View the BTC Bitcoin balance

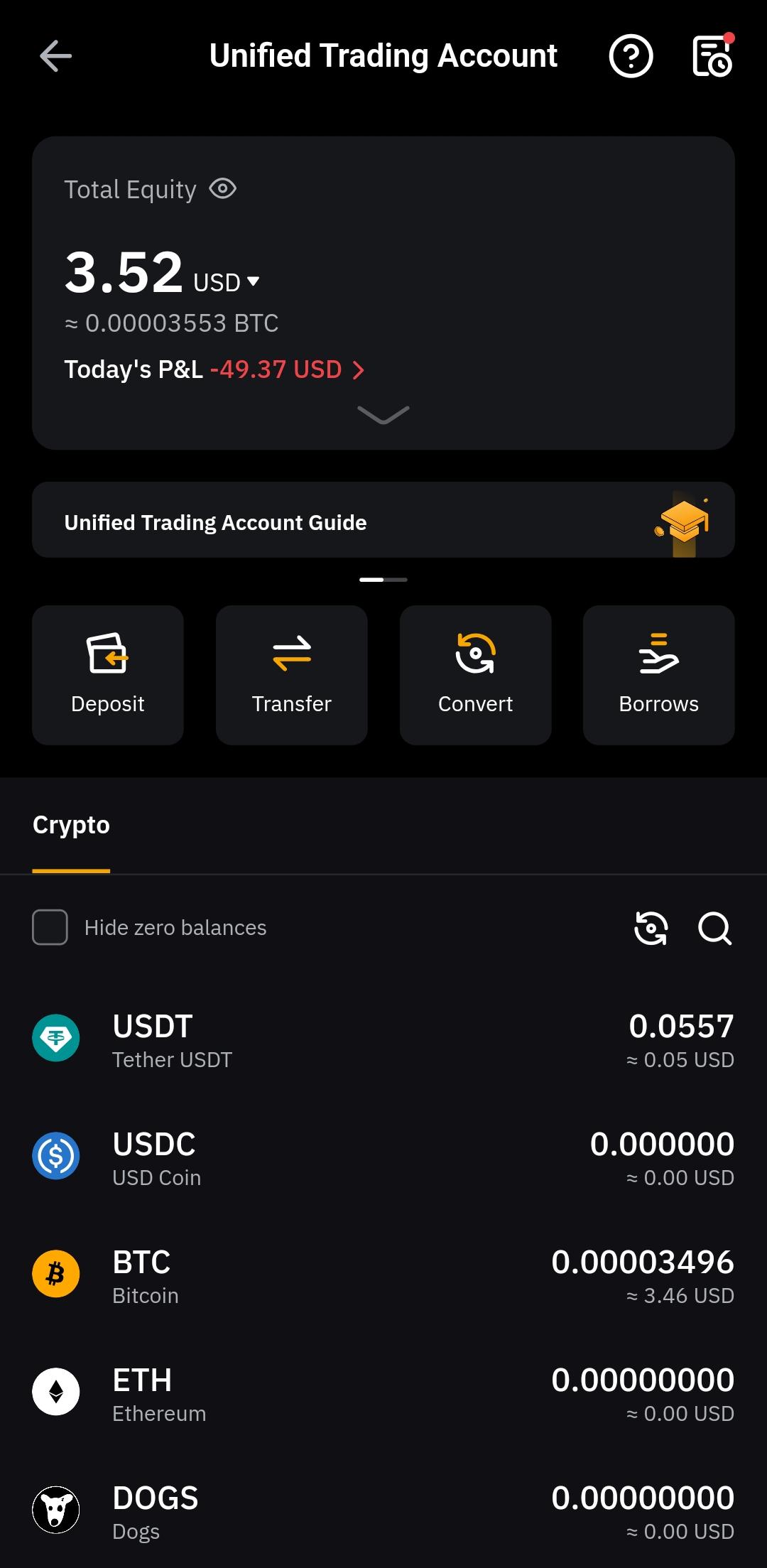tap(383, 1274)
